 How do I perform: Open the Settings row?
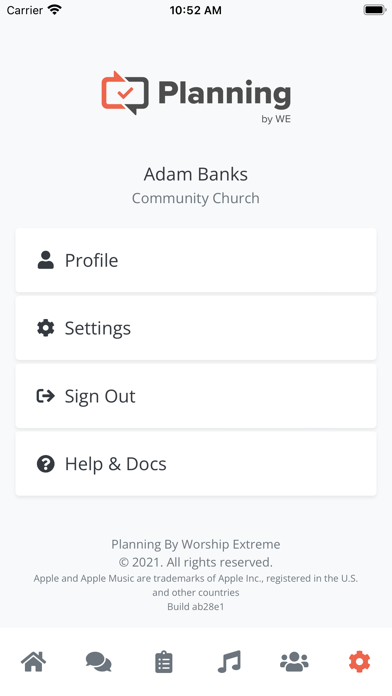tap(196, 328)
